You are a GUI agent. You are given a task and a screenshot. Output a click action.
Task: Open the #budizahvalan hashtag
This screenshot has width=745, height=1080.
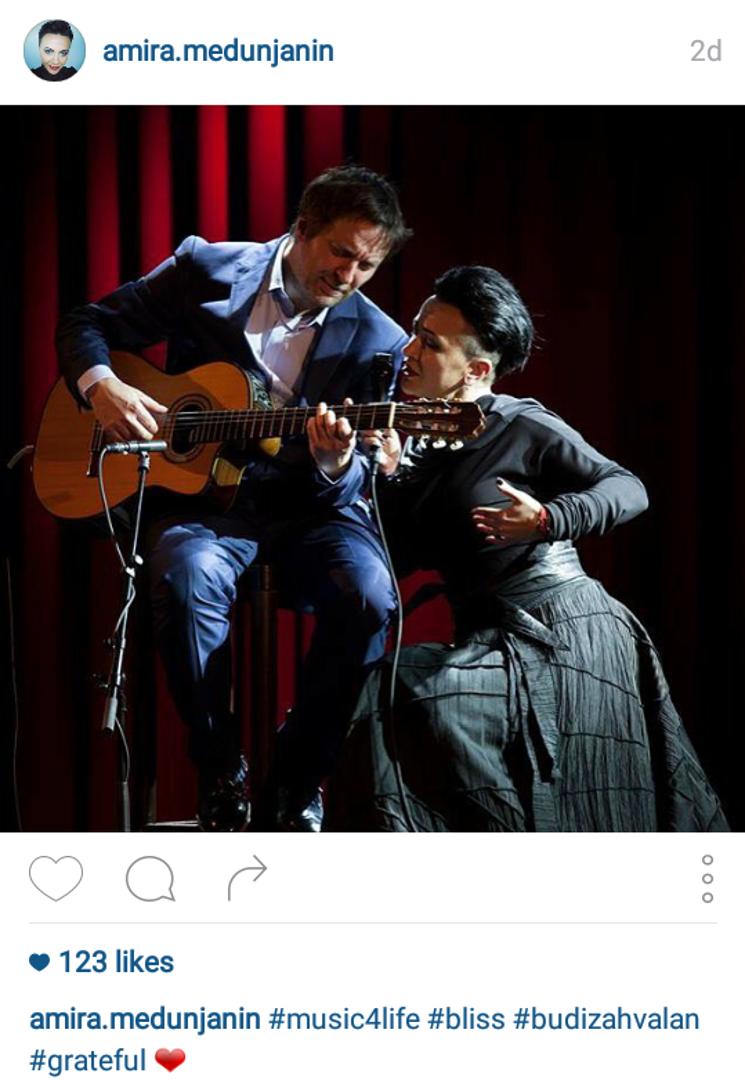[606, 1020]
